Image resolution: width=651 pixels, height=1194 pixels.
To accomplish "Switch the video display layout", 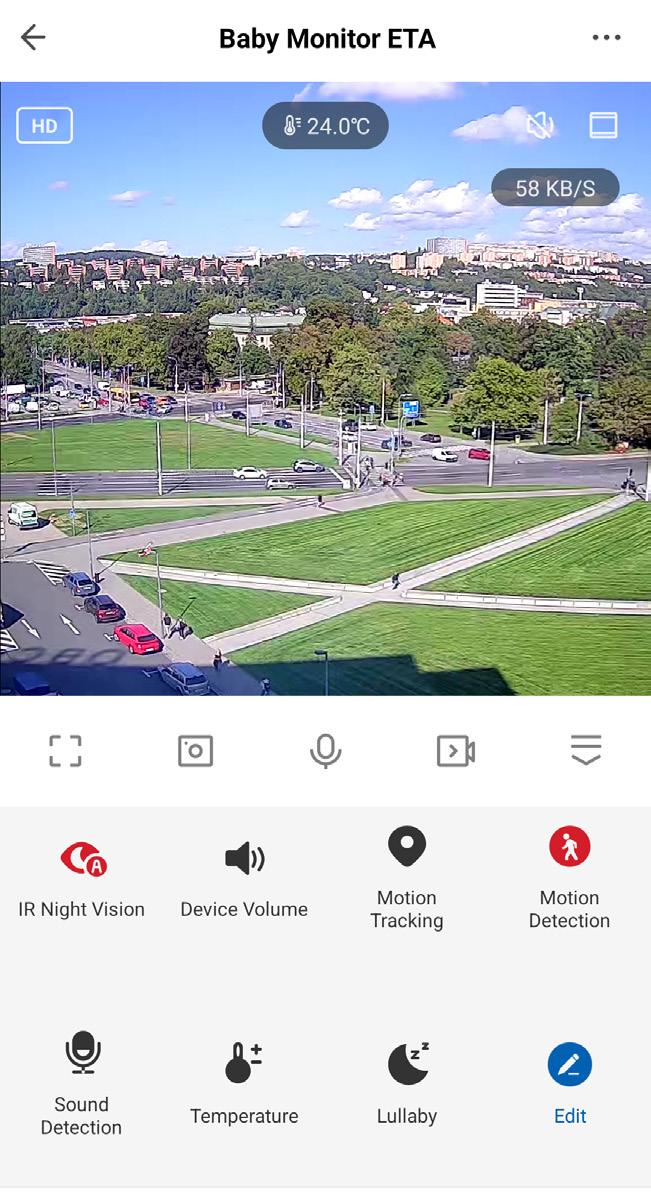I will click(x=603, y=125).
